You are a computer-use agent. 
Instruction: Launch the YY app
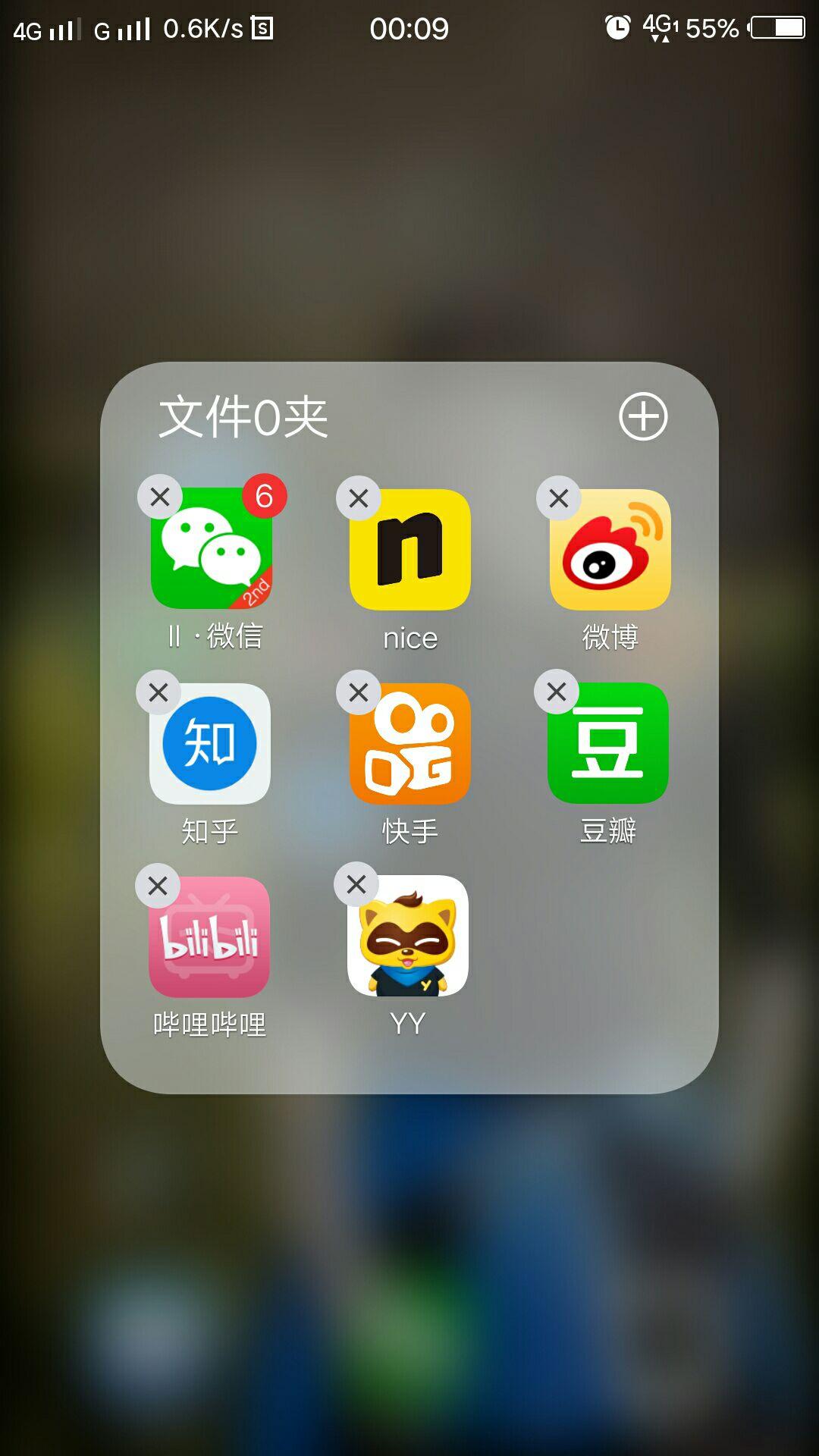click(408, 936)
